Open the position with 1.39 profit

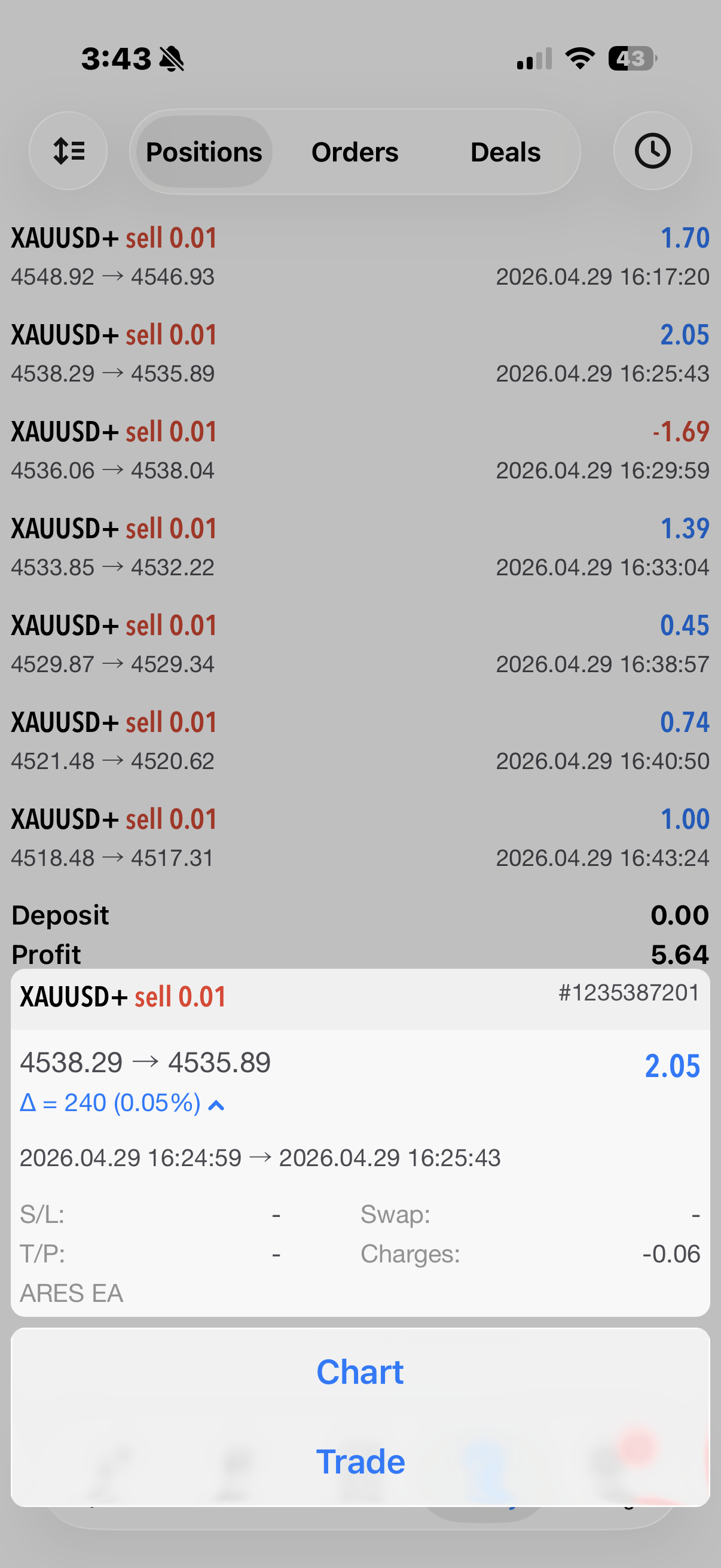click(x=360, y=547)
